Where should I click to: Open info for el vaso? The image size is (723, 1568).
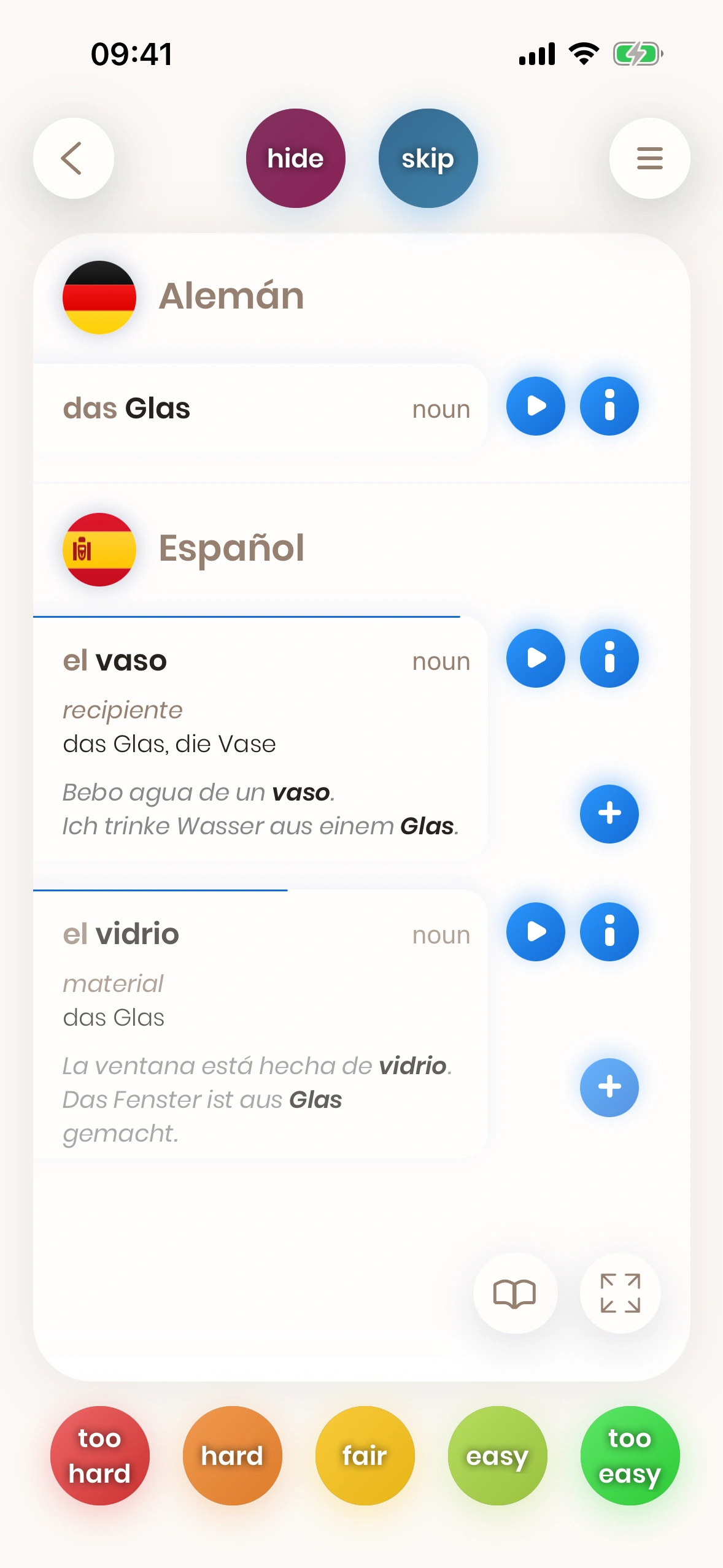(x=609, y=658)
